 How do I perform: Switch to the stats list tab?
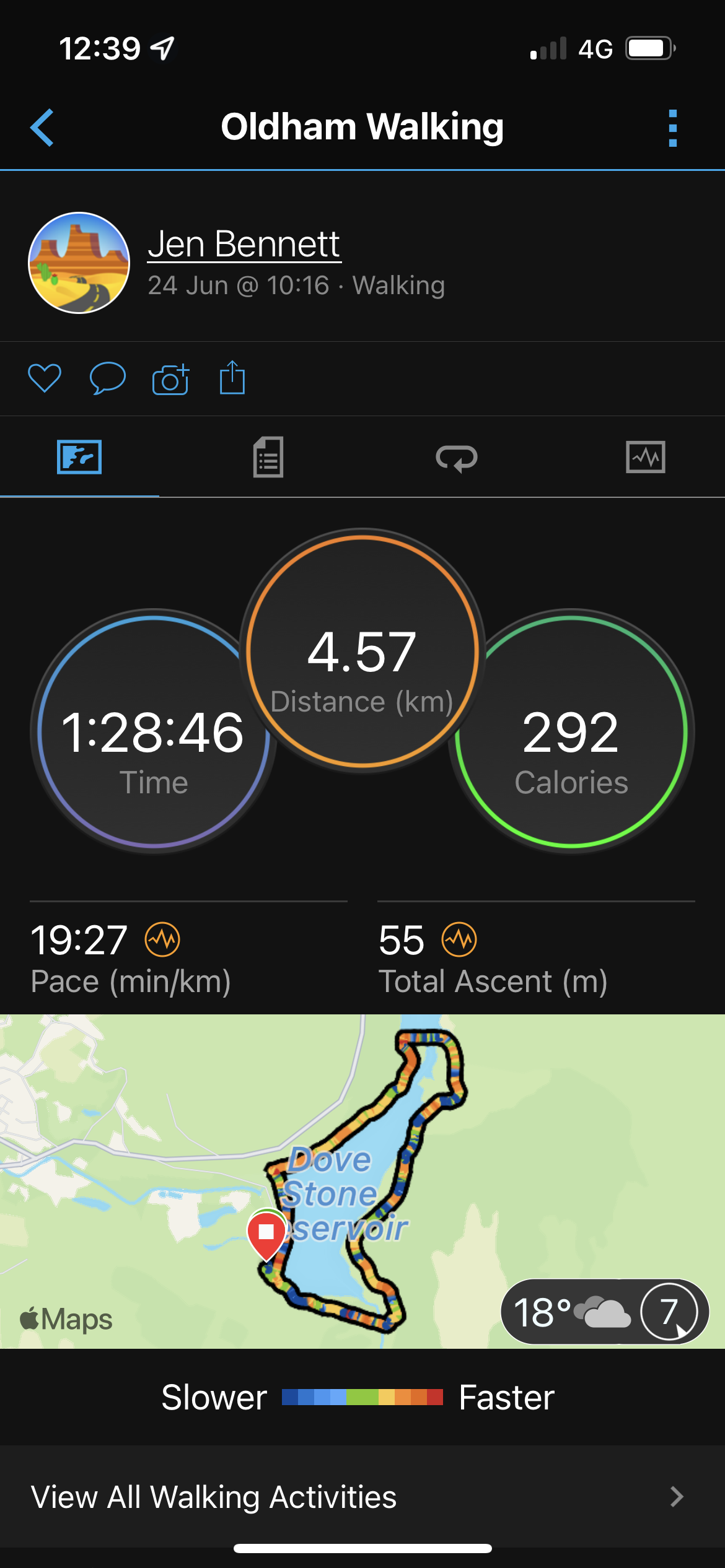click(x=268, y=457)
